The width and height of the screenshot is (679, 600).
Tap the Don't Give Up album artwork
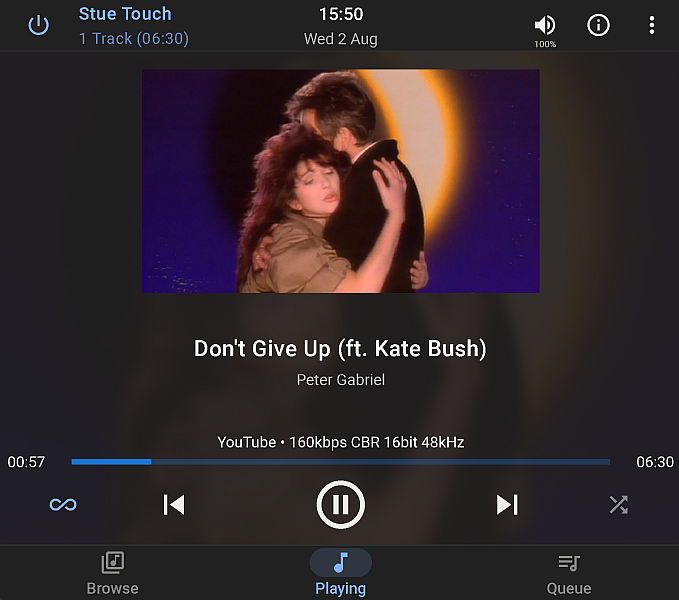tap(340, 181)
